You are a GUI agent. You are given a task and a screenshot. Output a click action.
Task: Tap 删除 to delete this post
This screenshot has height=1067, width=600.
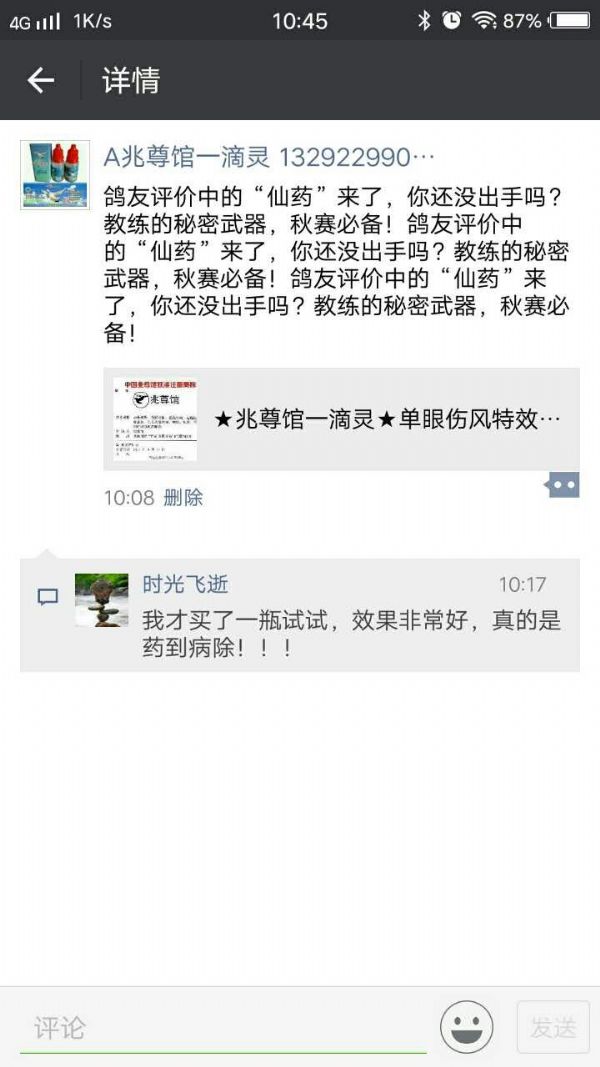183,497
